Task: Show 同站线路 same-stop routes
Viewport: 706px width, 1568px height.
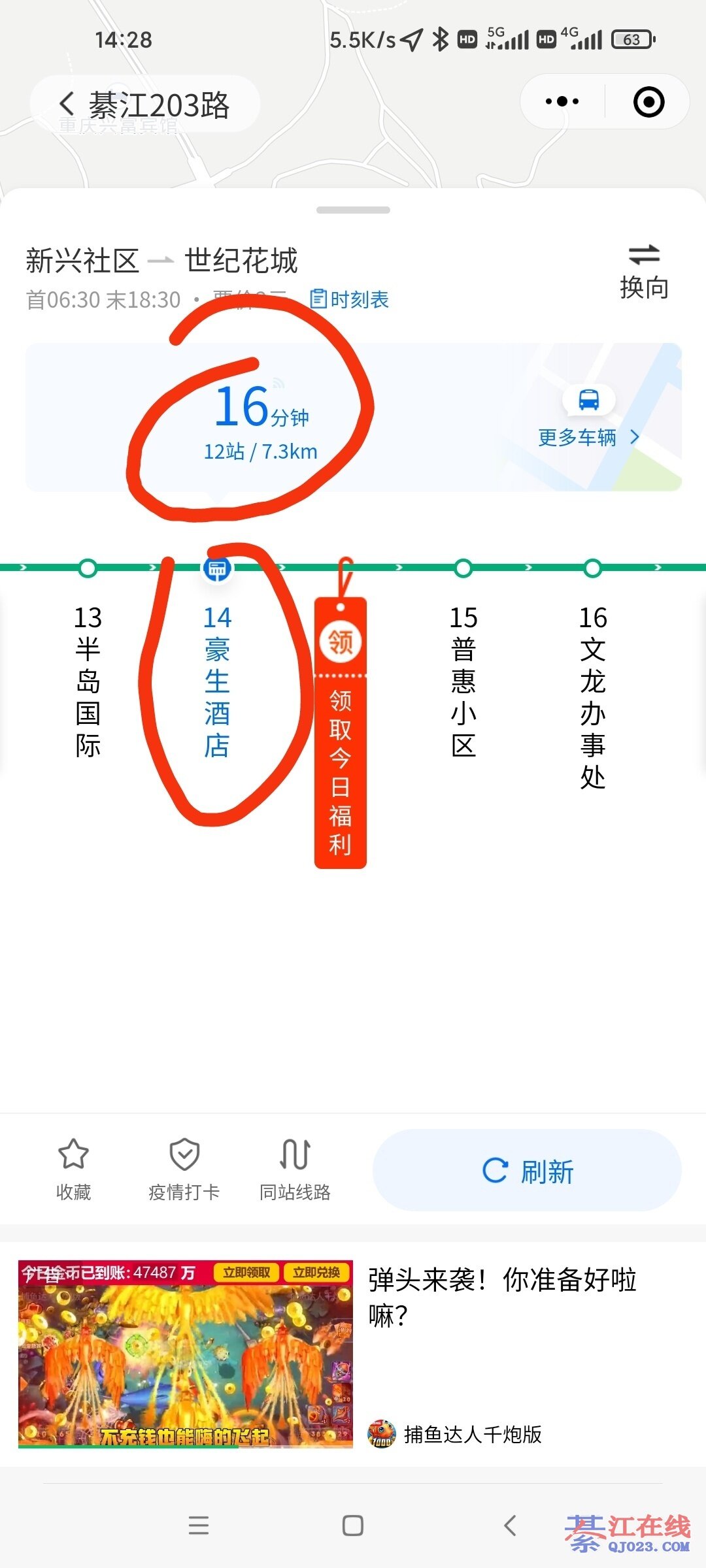Action: [x=295, y=1169]
